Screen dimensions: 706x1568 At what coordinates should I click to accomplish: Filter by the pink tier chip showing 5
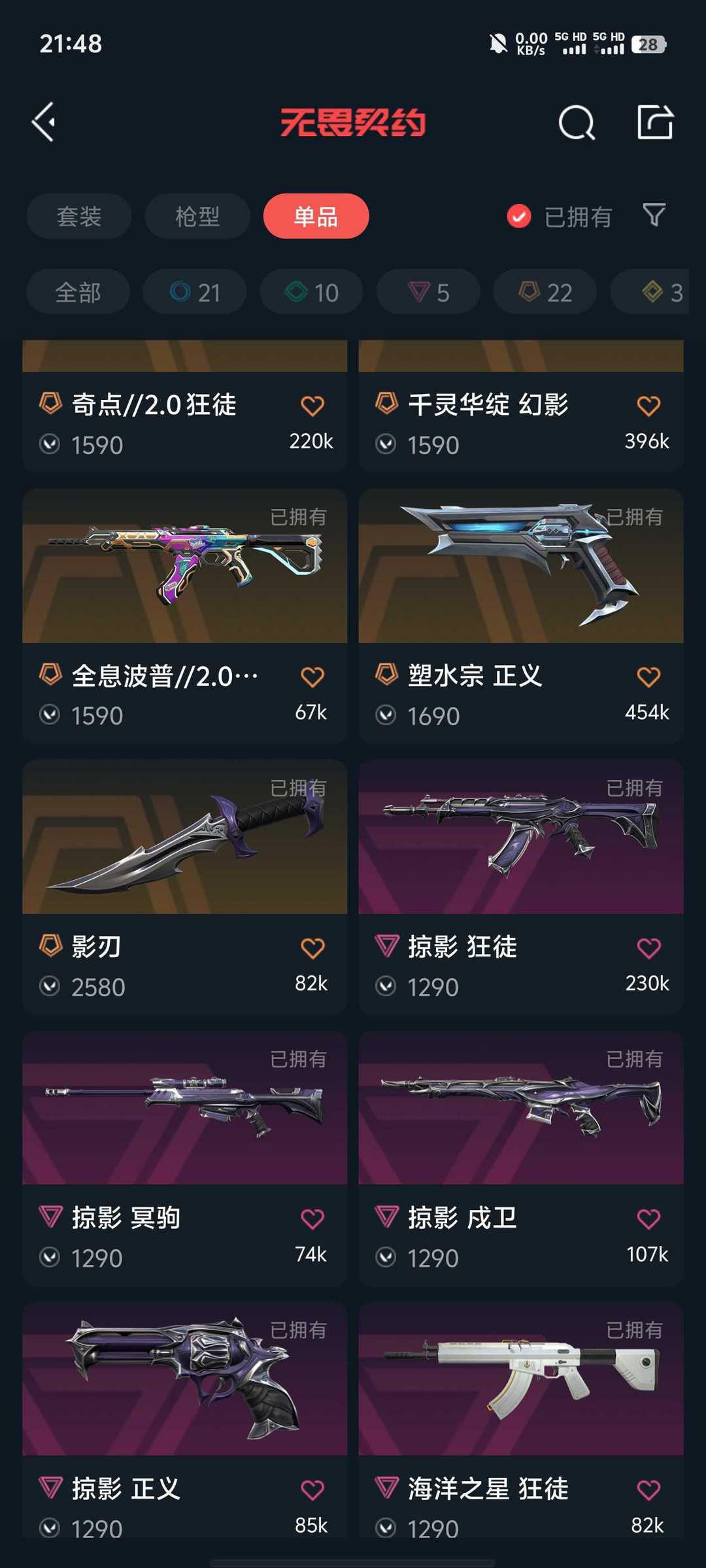point(428,291)
